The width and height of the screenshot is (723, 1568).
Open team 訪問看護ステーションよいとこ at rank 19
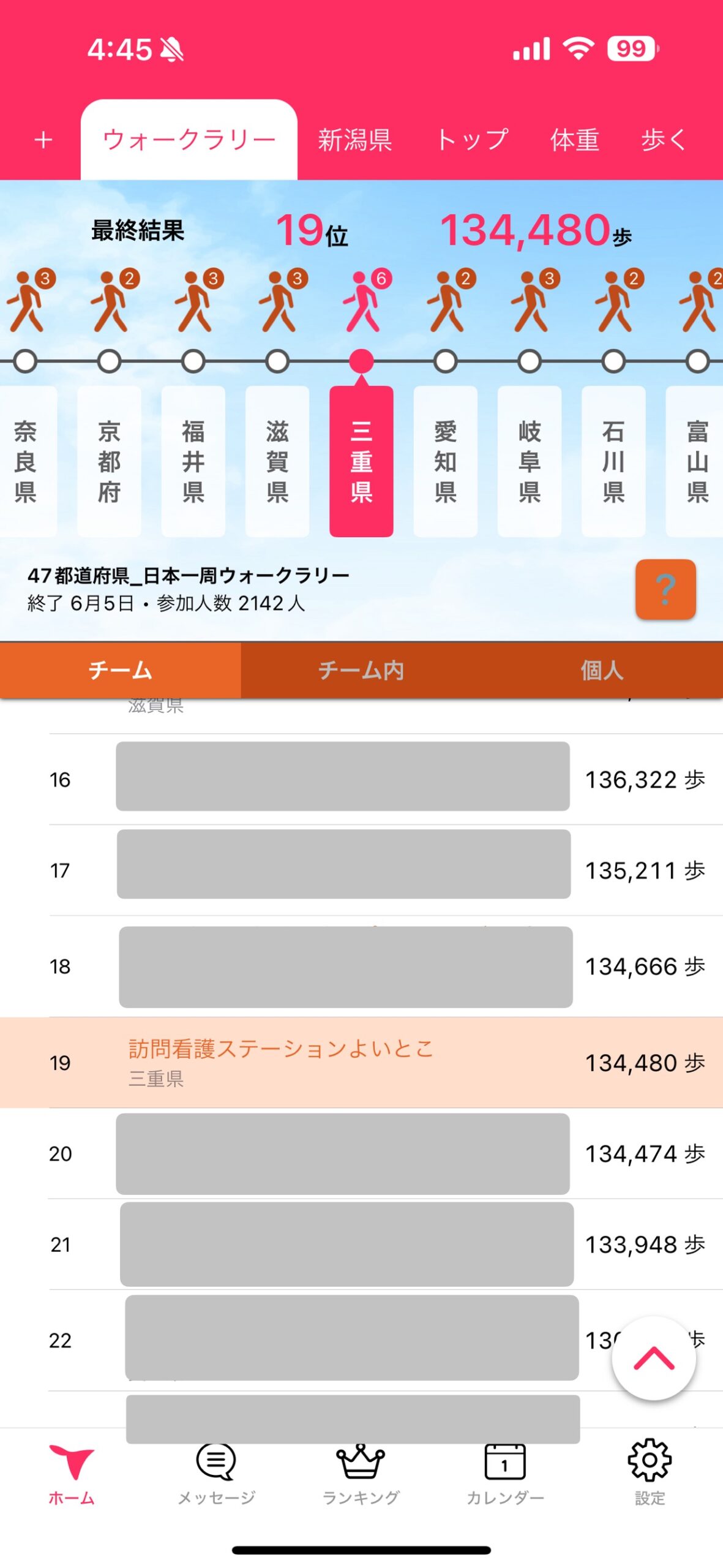click(361, 1062)
